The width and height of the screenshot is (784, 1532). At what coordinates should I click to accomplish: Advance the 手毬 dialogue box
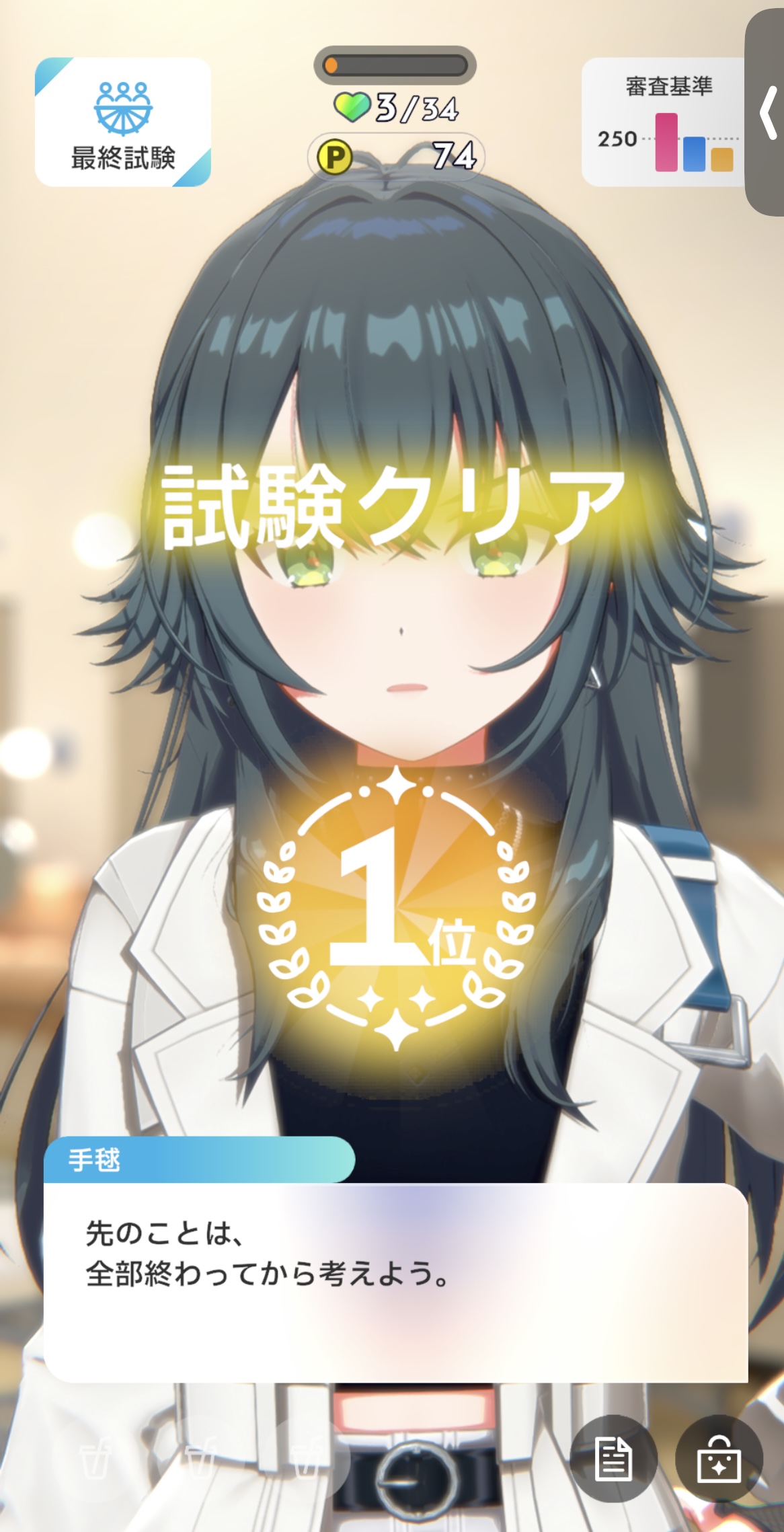click(396, 1282)
